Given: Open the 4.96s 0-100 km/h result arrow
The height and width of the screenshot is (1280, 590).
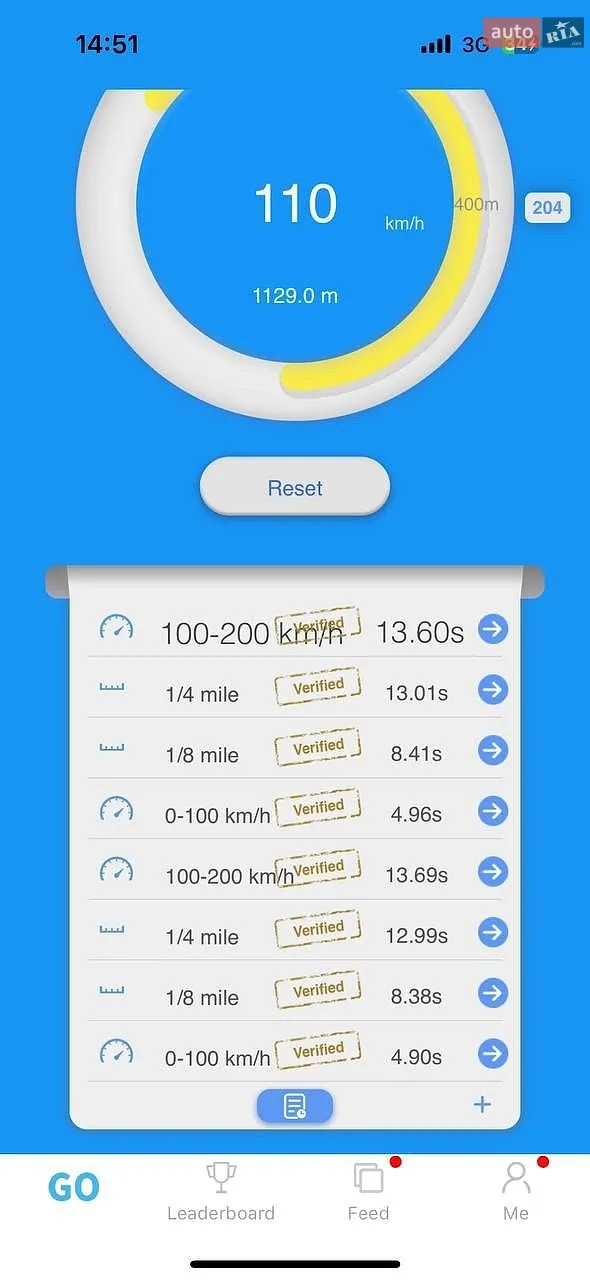Looking at the screenshot, I should tap(493, 811).
